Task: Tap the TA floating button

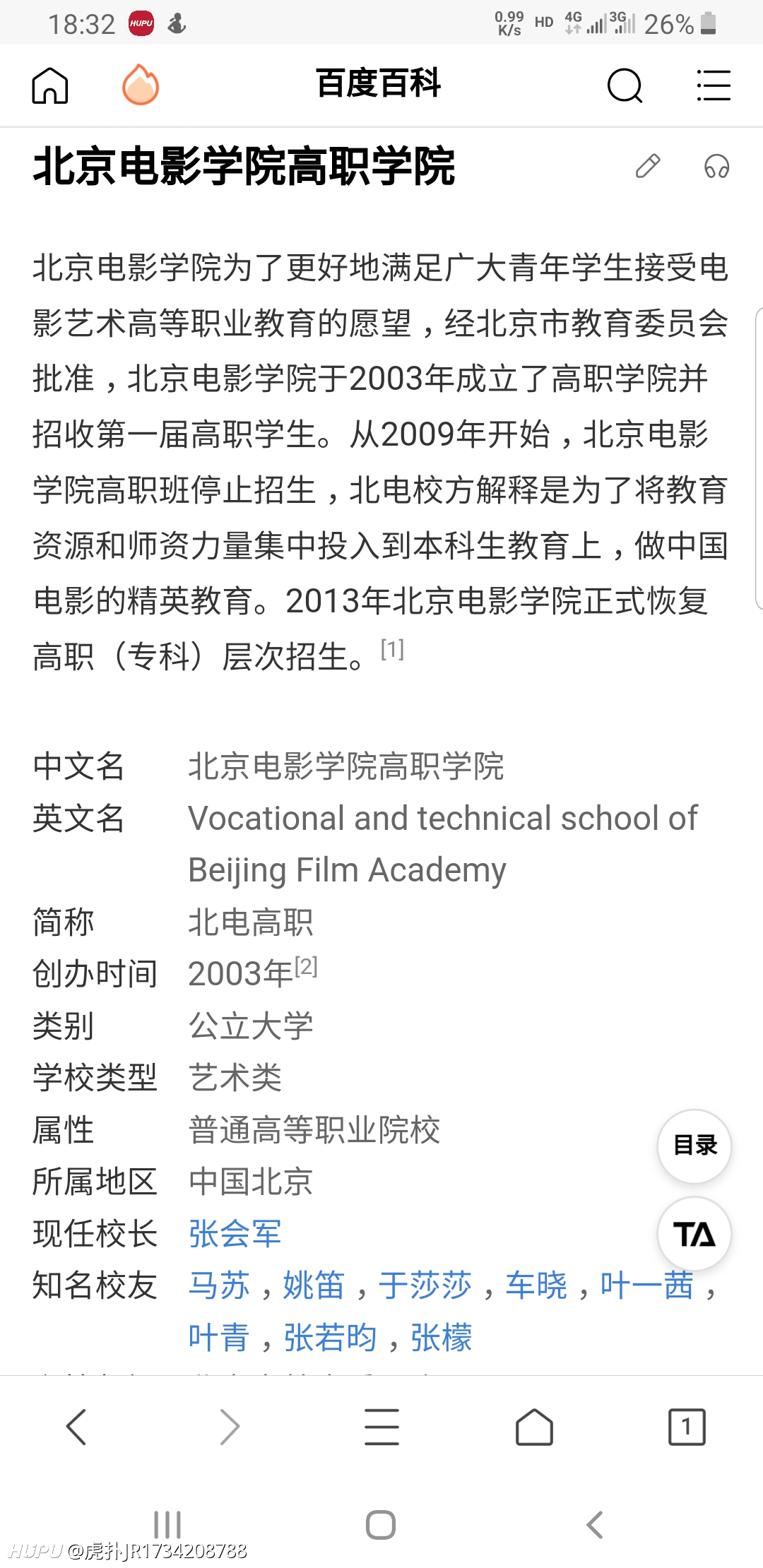Action: [694, 1234]
